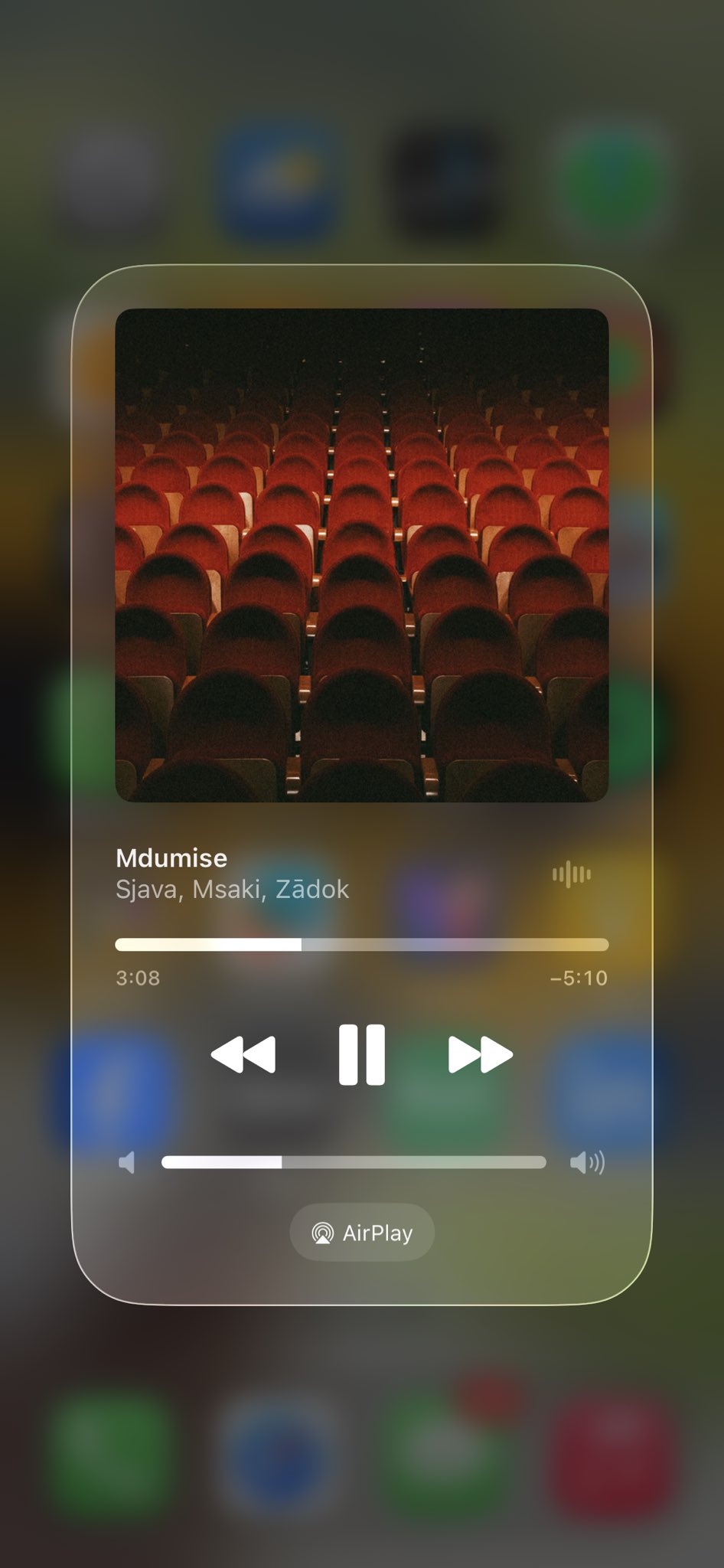Skip forward to the next track
Screen dimensions: 724x1568
click(x=480, y=1054)
